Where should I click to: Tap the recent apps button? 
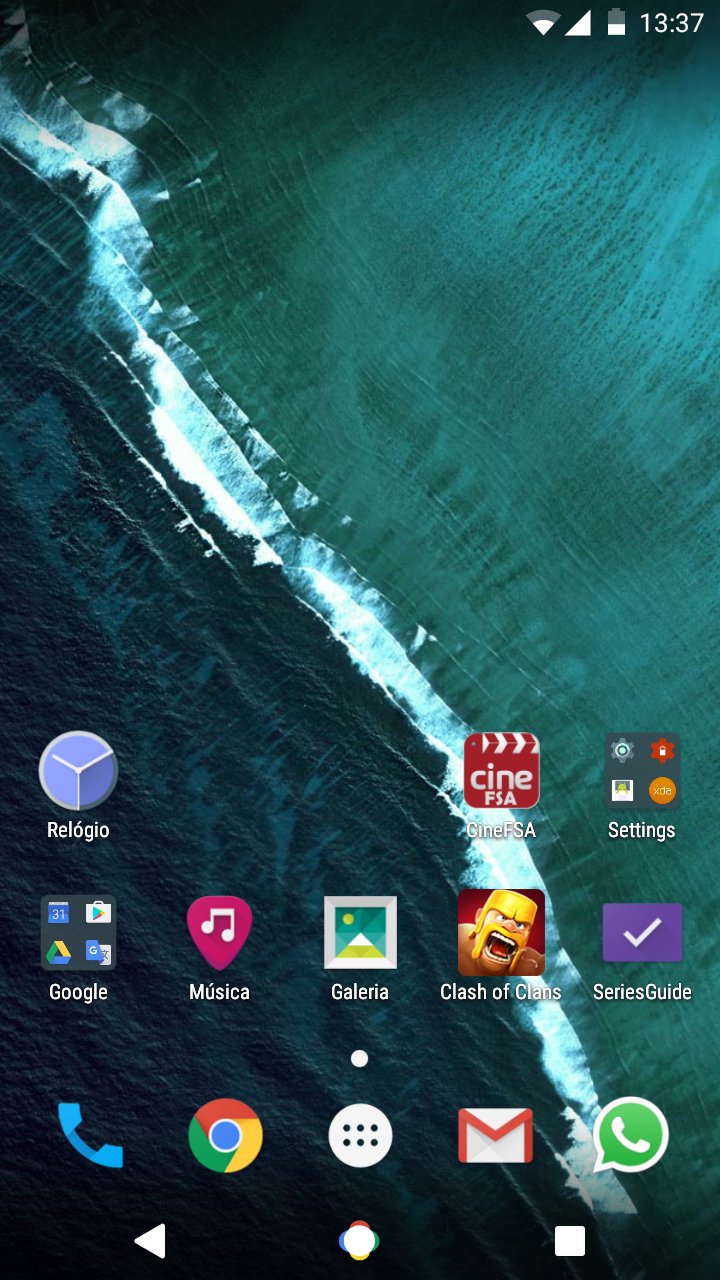tap(570, 1241)
